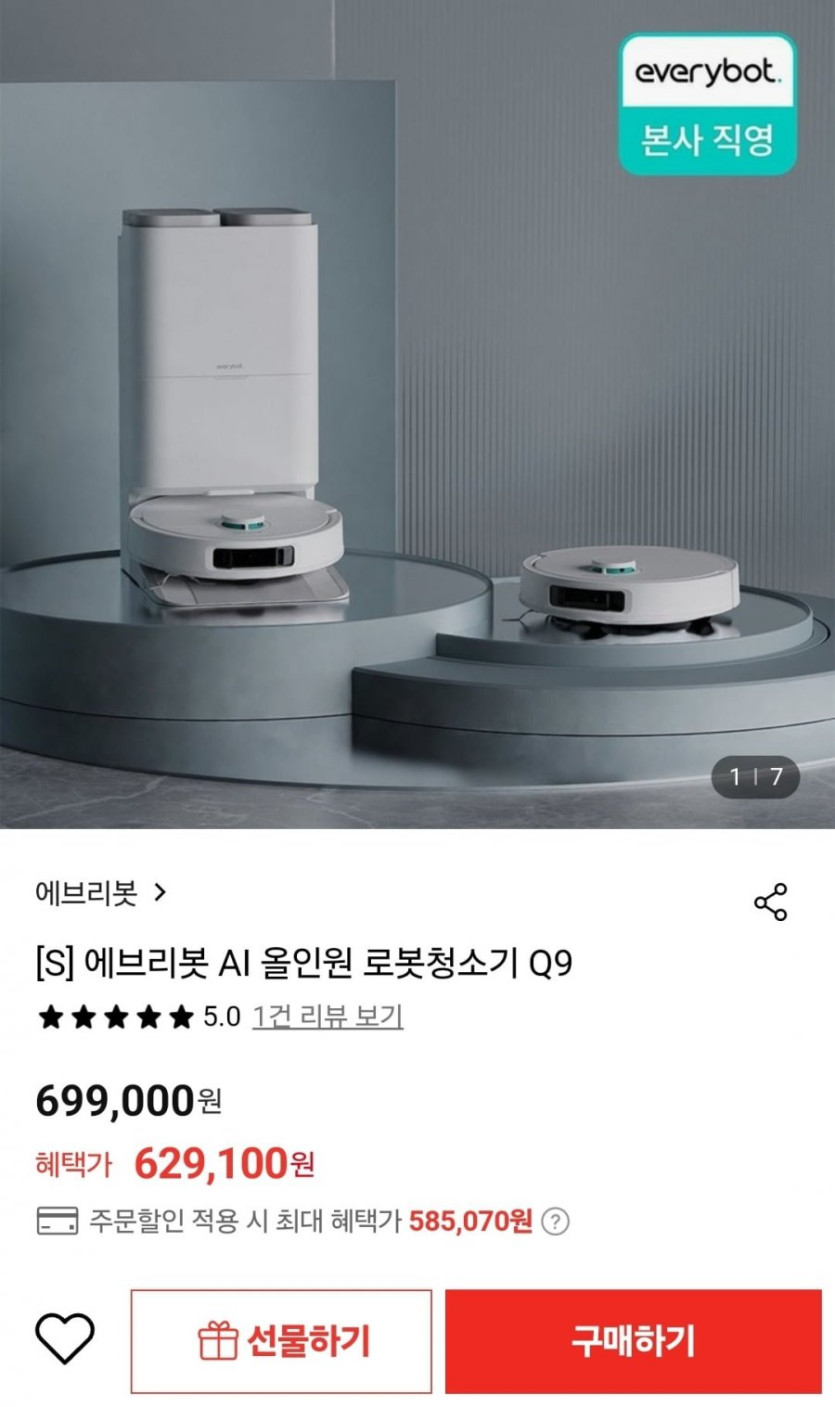
Task: Add product to wishlist heart
Action: 65,1339
